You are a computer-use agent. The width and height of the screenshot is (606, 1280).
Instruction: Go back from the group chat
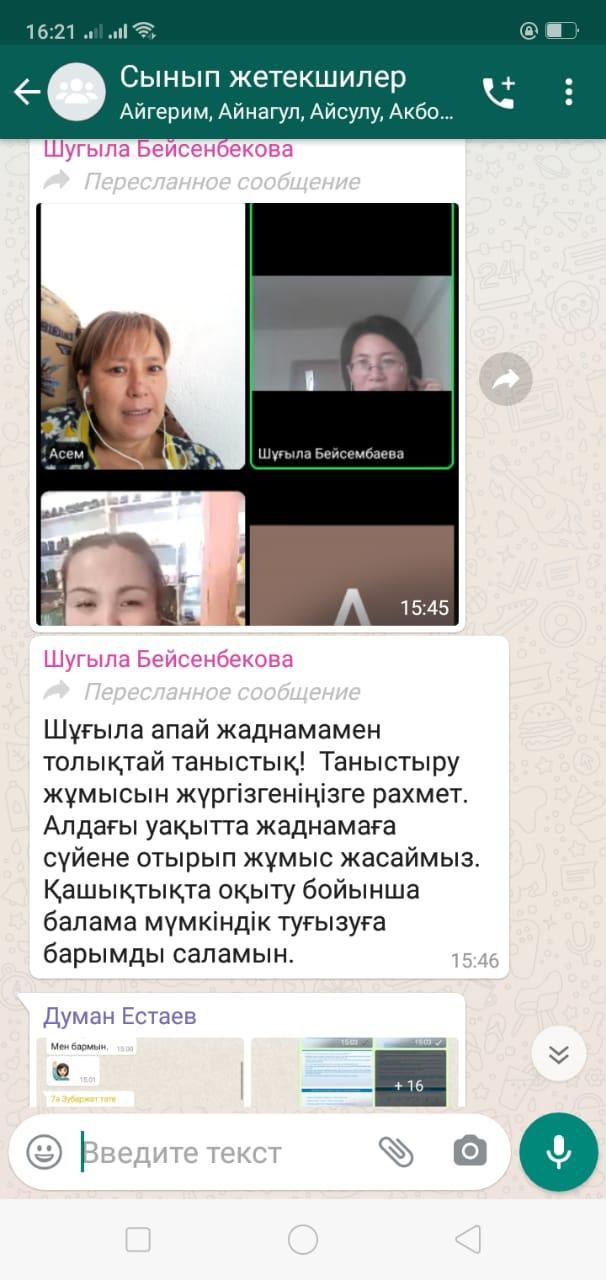click(27, 92)
